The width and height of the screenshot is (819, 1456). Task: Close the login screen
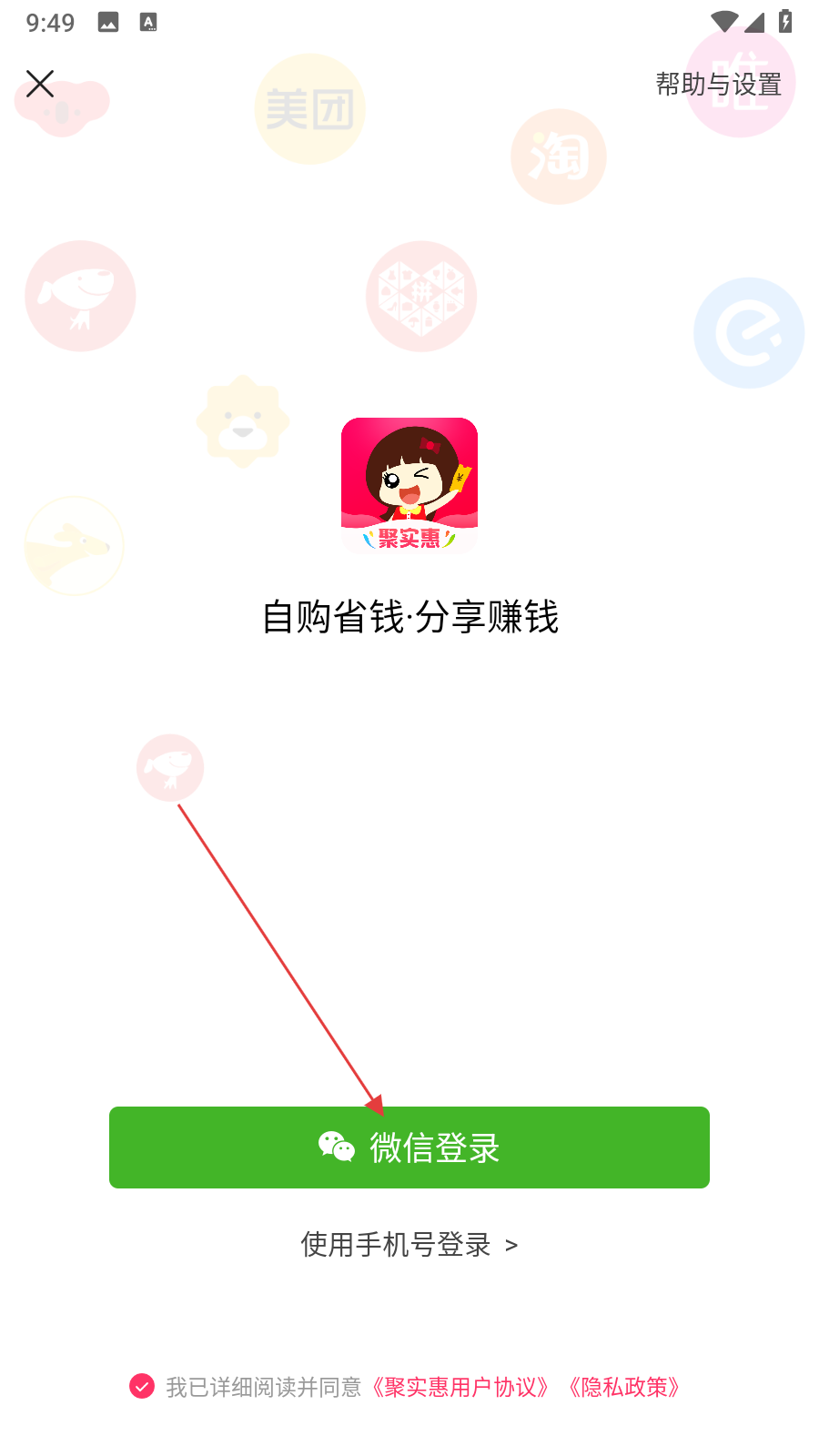[40, 84]
